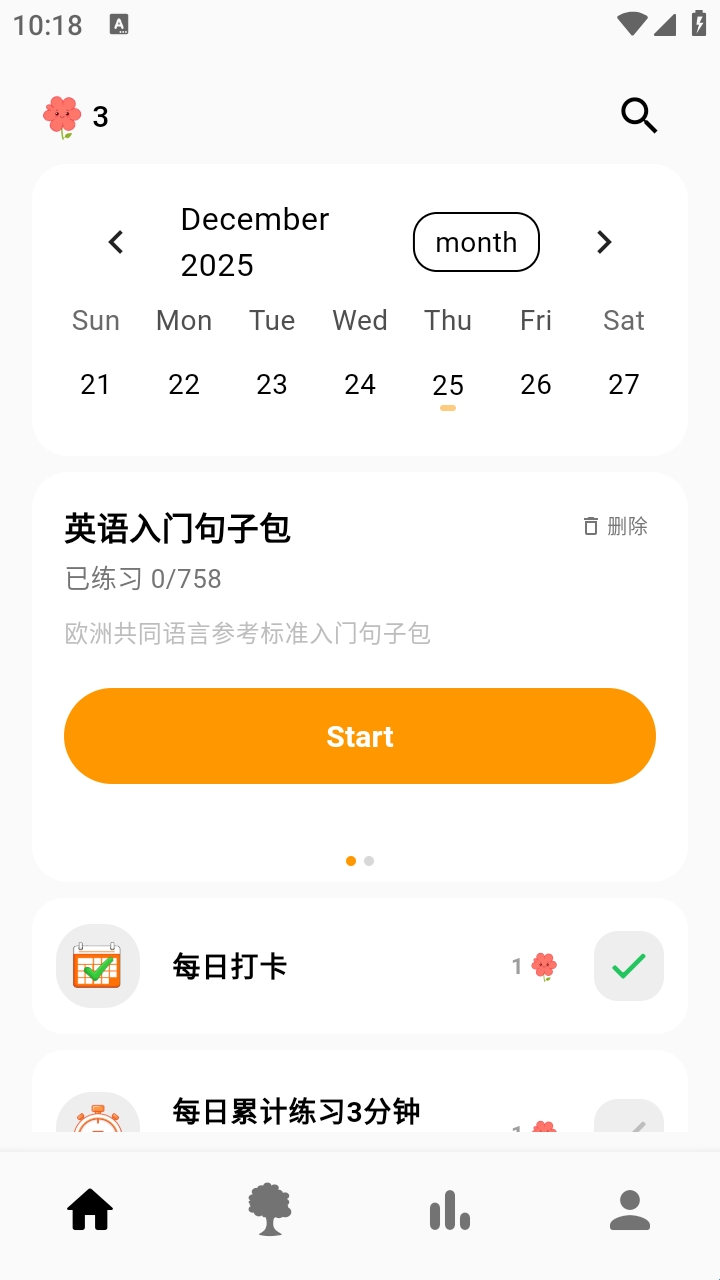Select December 27 in the calendar

(624, 384)
